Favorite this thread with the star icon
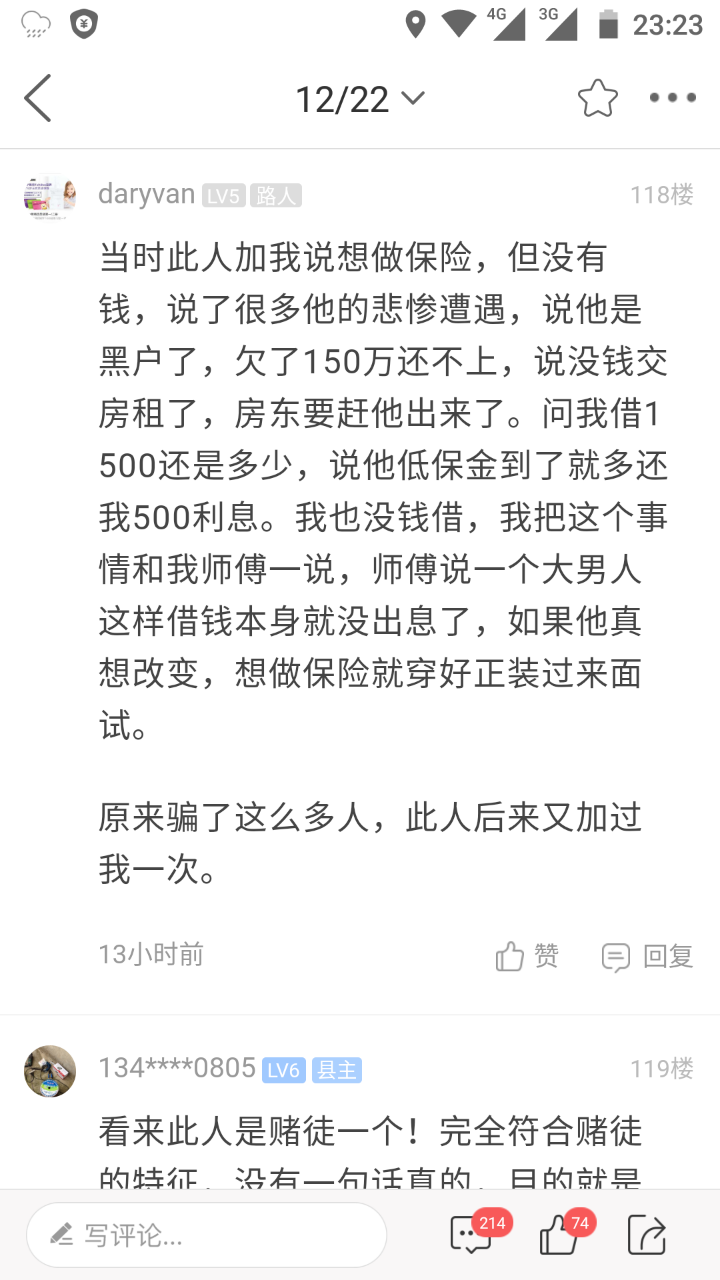The image size is (720, 1280). pyautogui.click(x=597, y=98)
